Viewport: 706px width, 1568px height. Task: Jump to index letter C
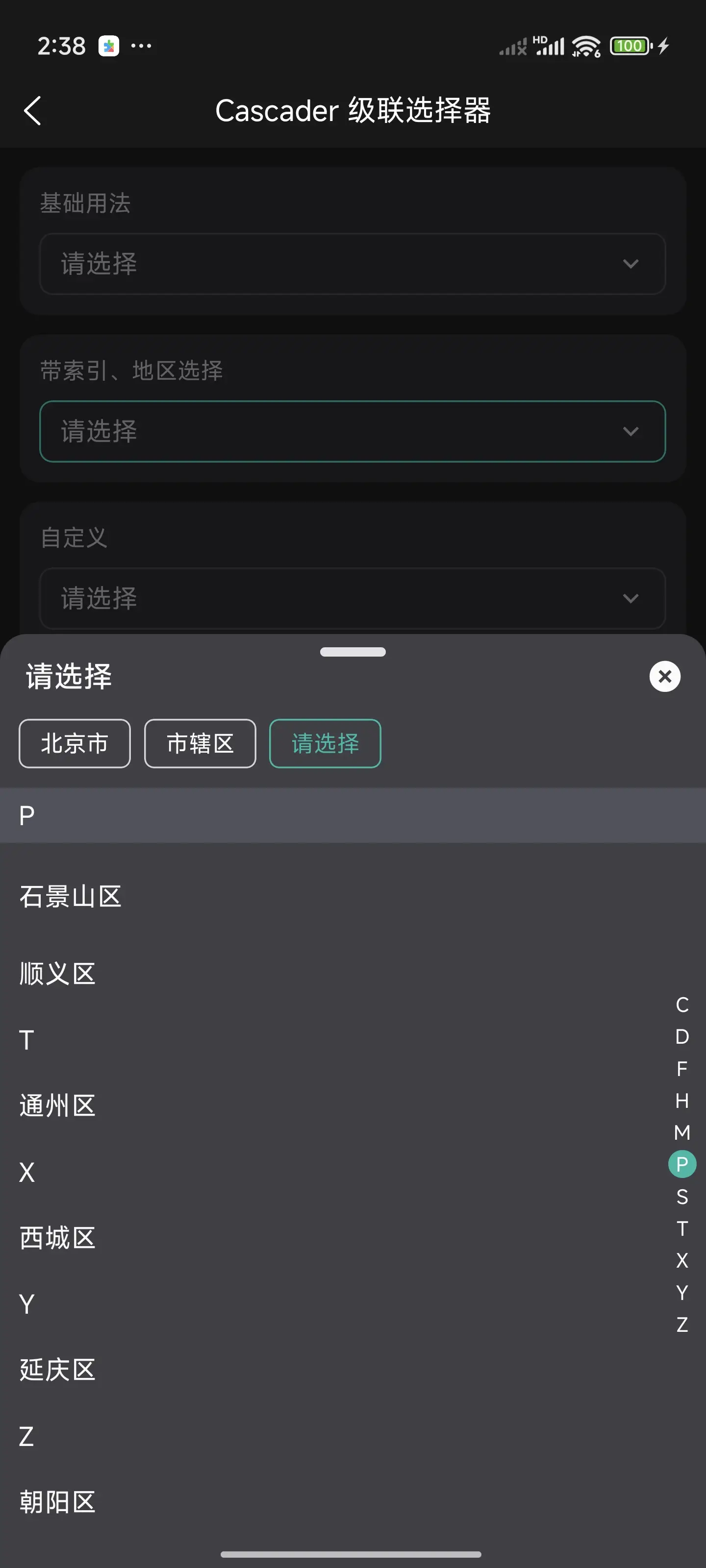tap(682, 1005)
